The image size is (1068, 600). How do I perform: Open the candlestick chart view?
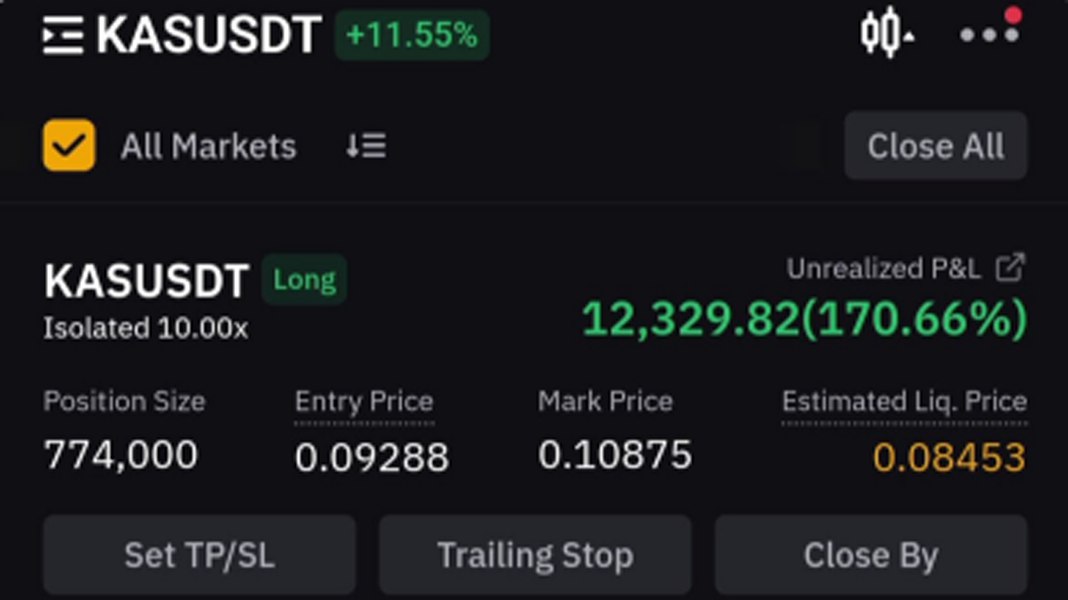click(x=886, y=32)
